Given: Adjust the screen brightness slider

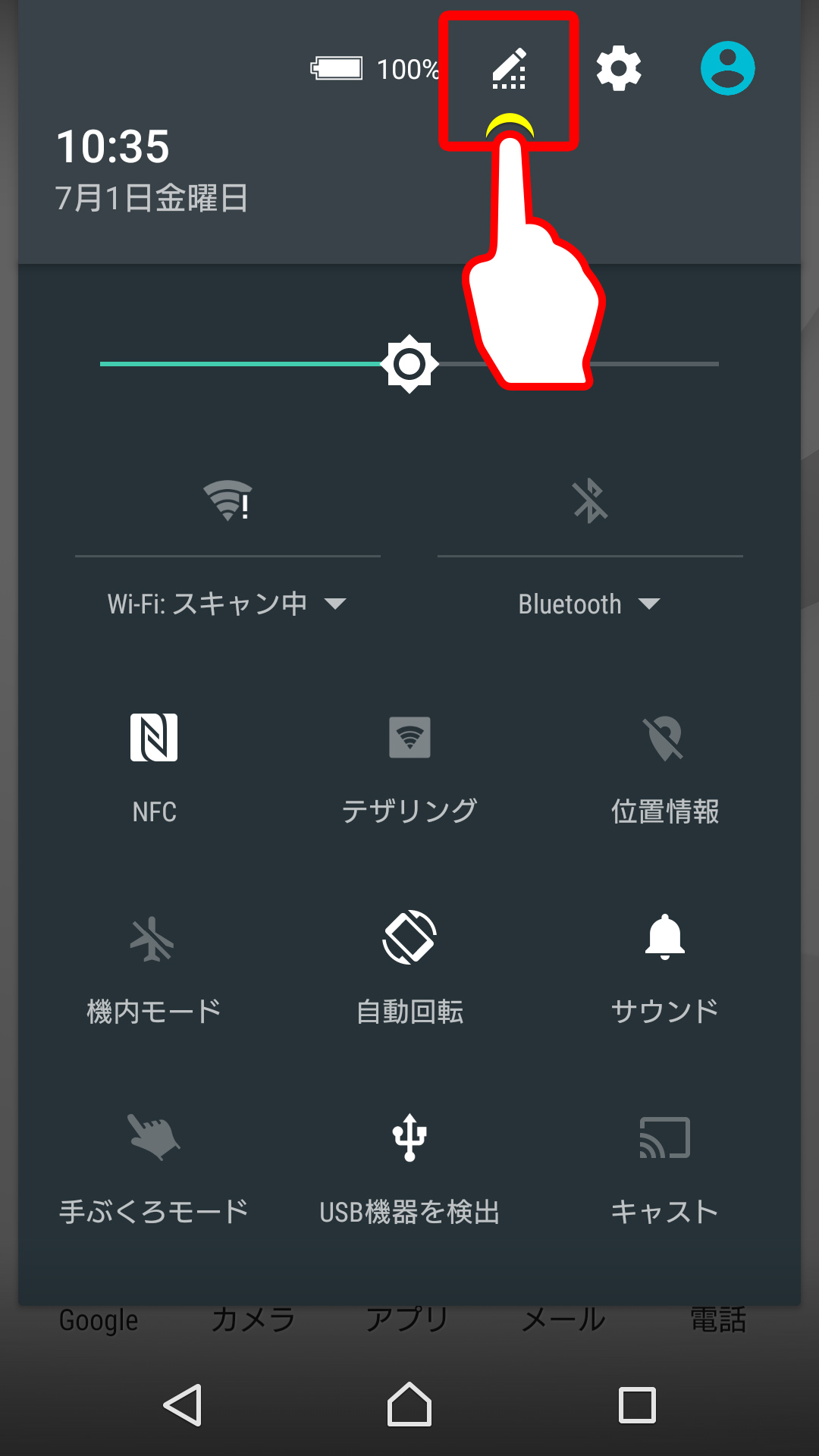Looking at the screenshot, I should (x=409, y=364).
